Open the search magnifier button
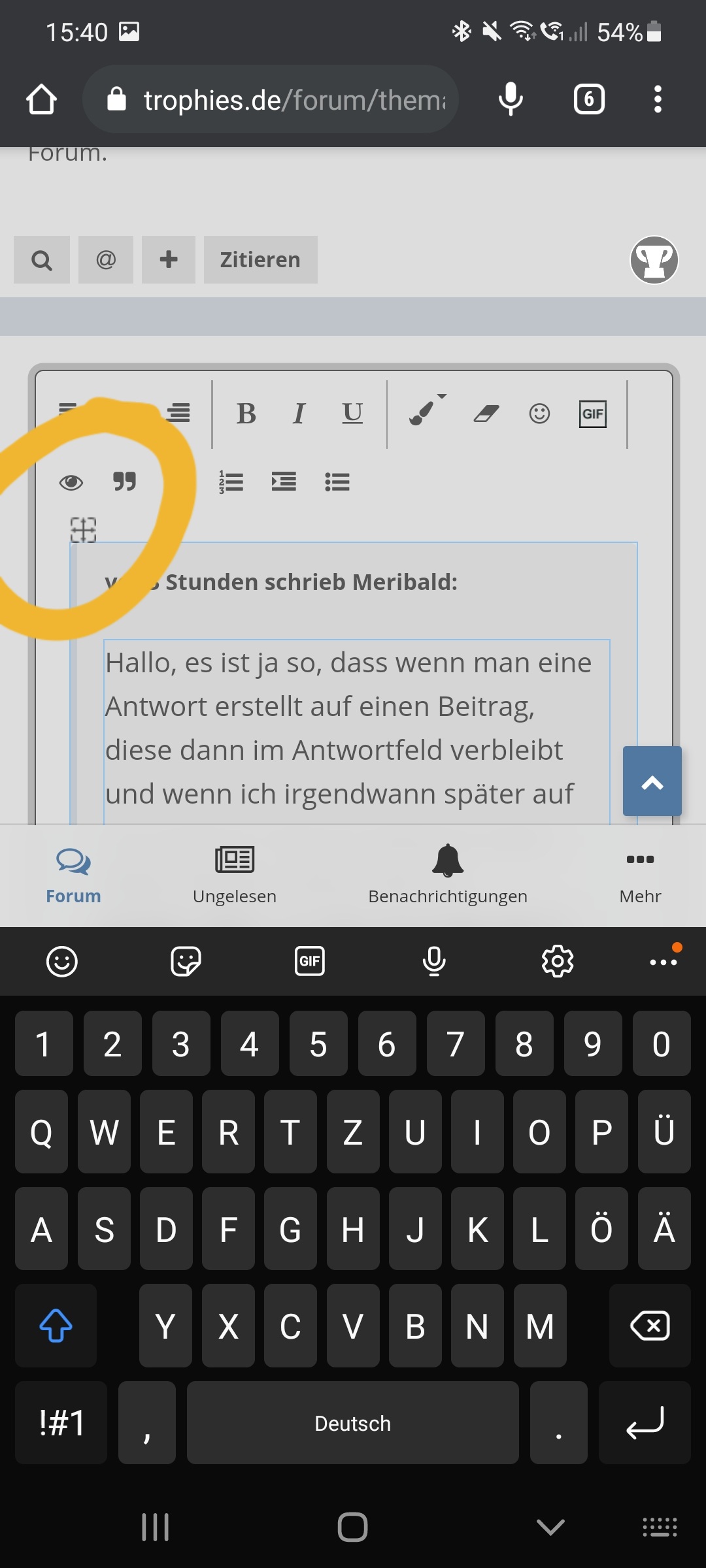The height and width of the screenshot is (1568, 706). [42, 259]
